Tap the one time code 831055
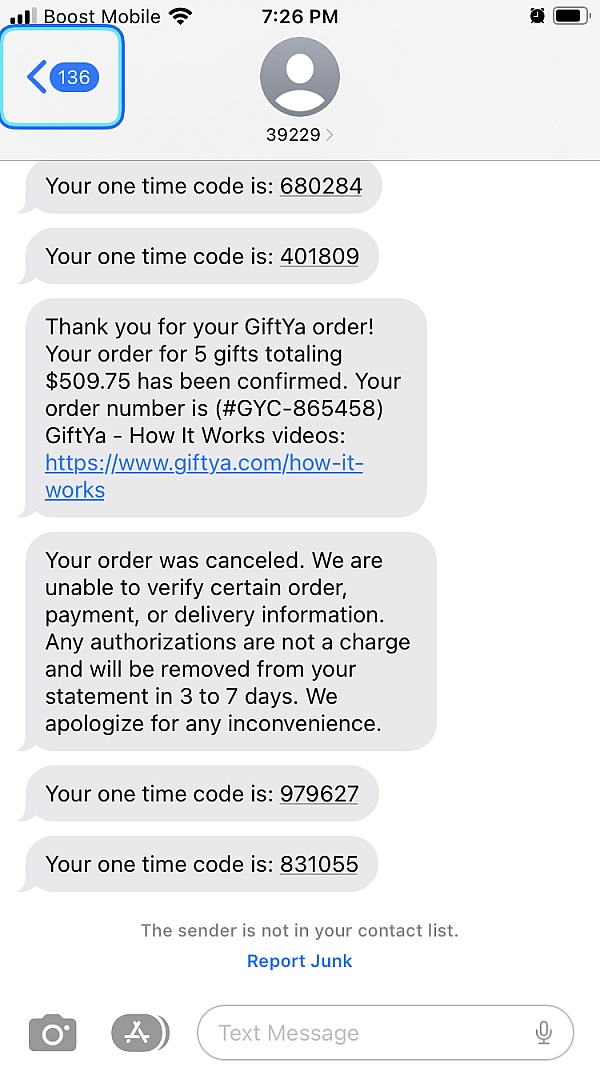The height and width of the screenshot is (1067, 600). coord(319,864)
